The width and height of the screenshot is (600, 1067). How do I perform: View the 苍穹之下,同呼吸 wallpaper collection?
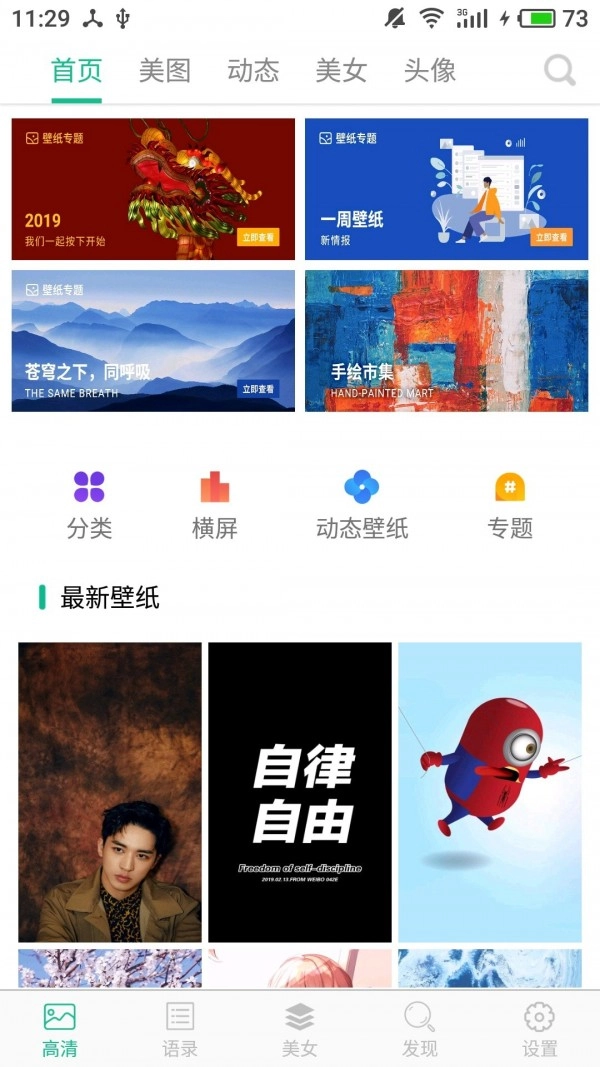pyautogui.click(x=153, y=340)
